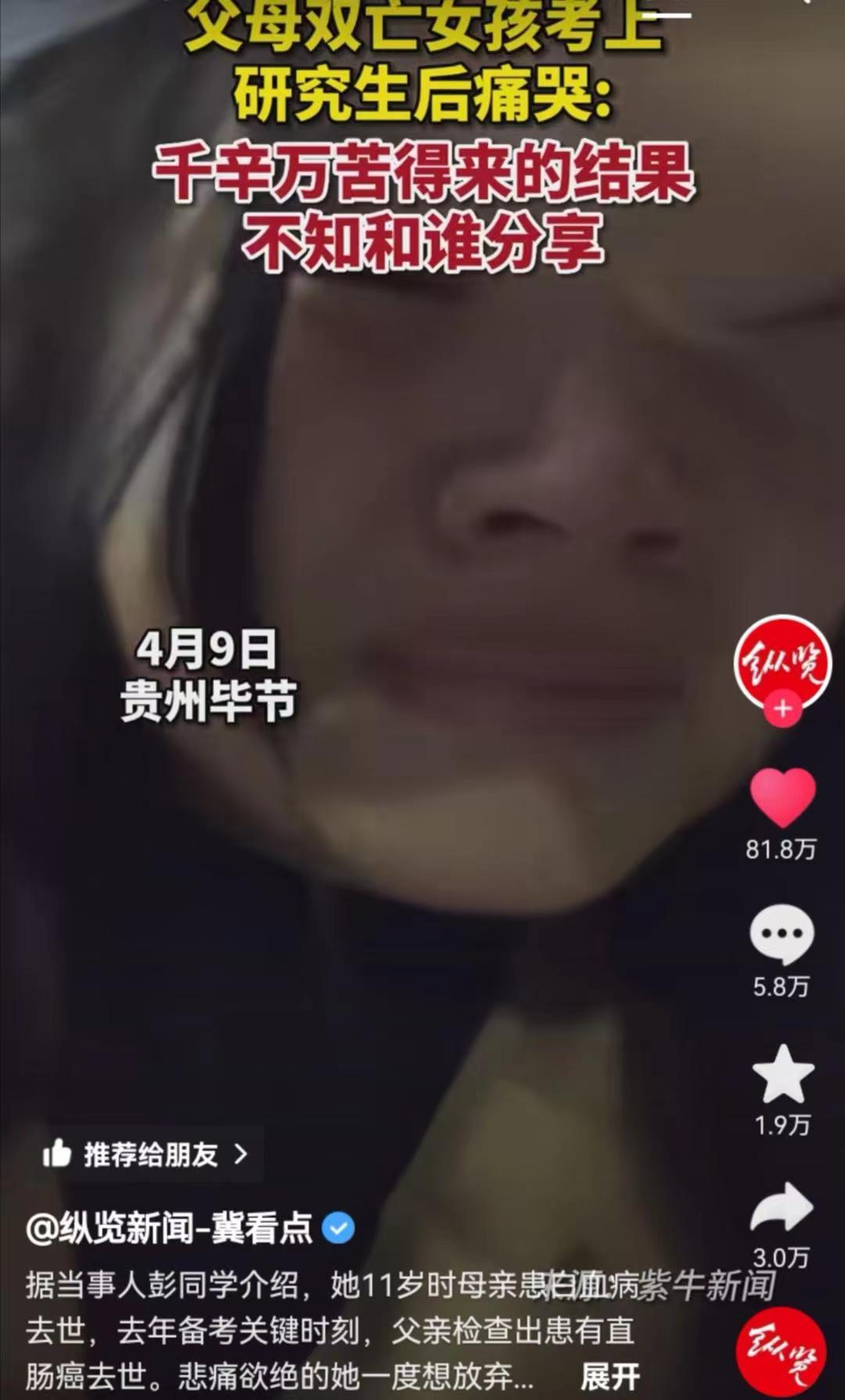Expand caption with 展开
Viewport: 845px width, 1400px height.
pos(609,1375)
